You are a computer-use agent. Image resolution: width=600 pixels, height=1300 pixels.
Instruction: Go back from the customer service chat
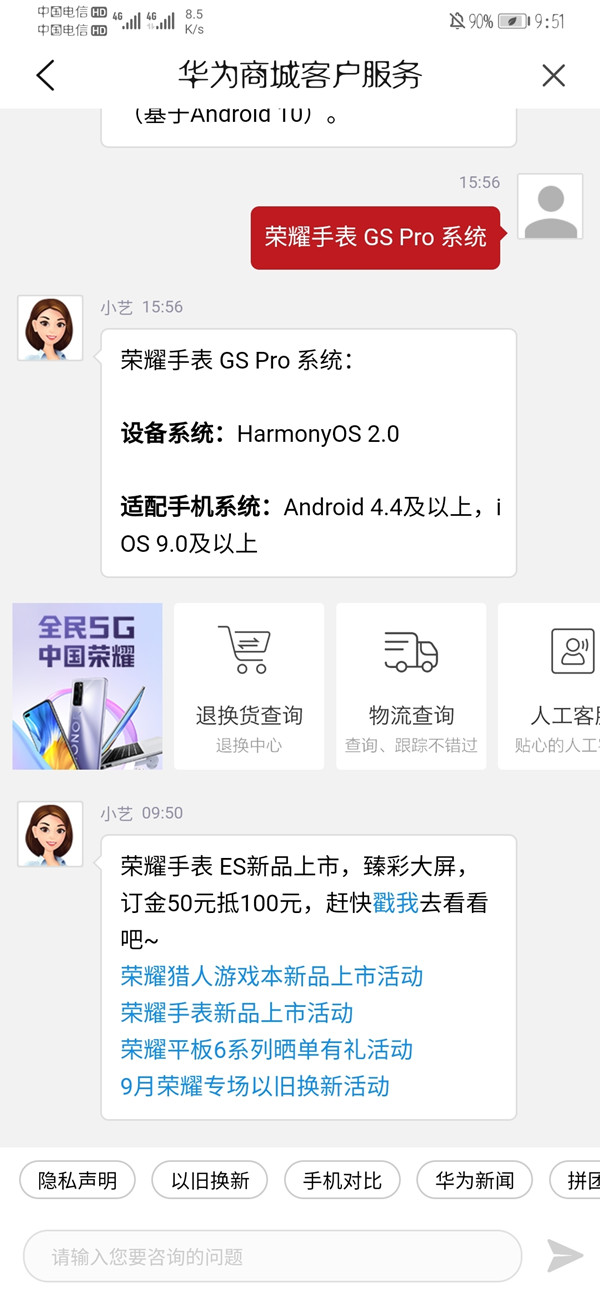point(45,75)
